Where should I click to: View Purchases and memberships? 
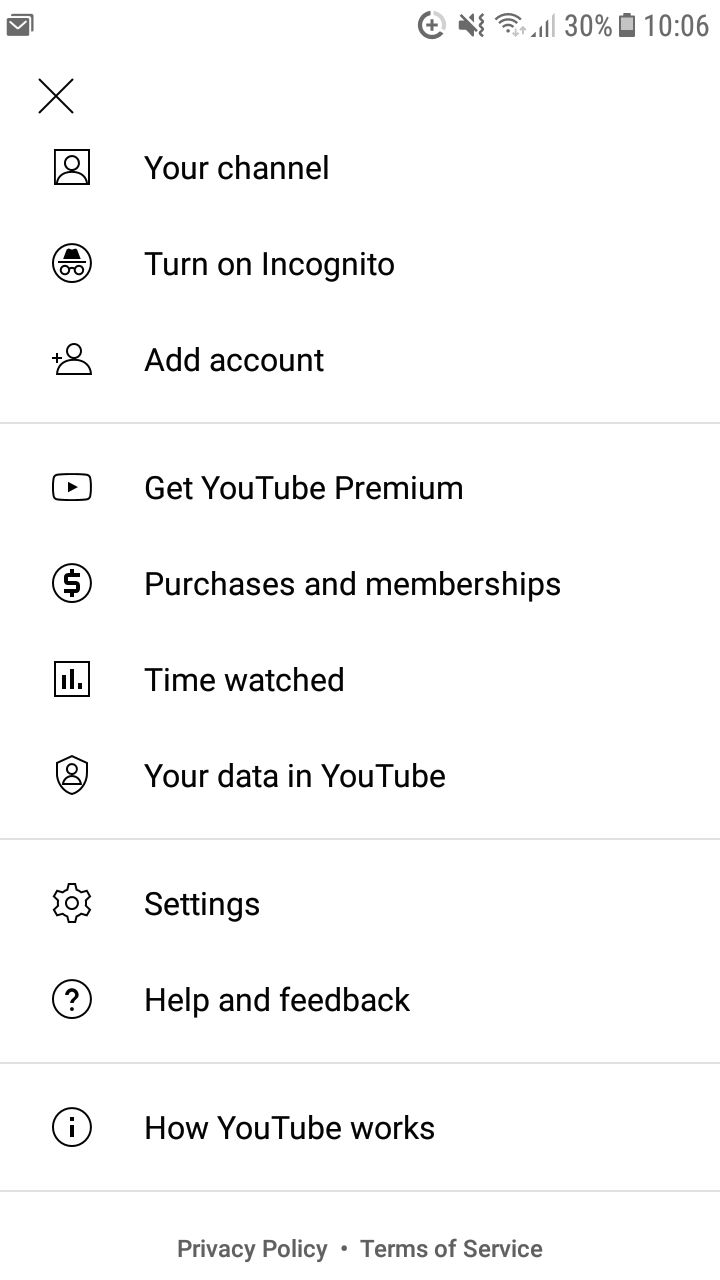click(x=352, y=583)
